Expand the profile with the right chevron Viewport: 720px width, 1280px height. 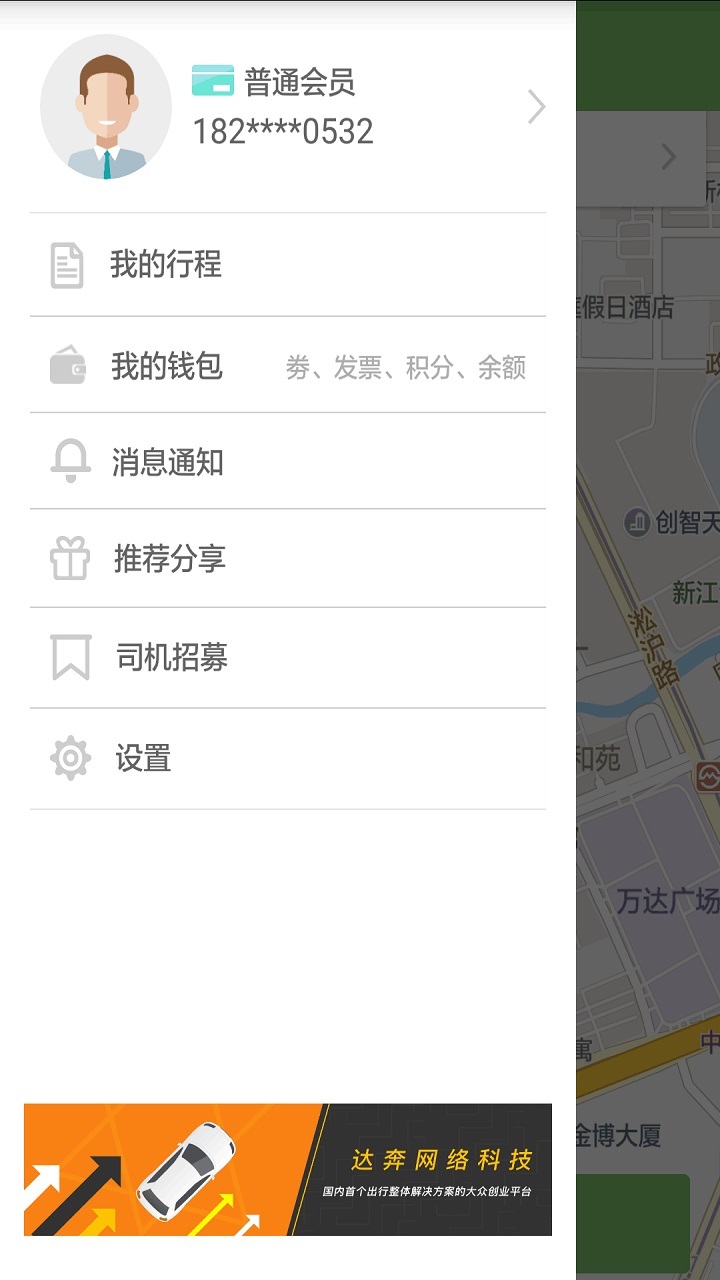click(x=536, y=106)
